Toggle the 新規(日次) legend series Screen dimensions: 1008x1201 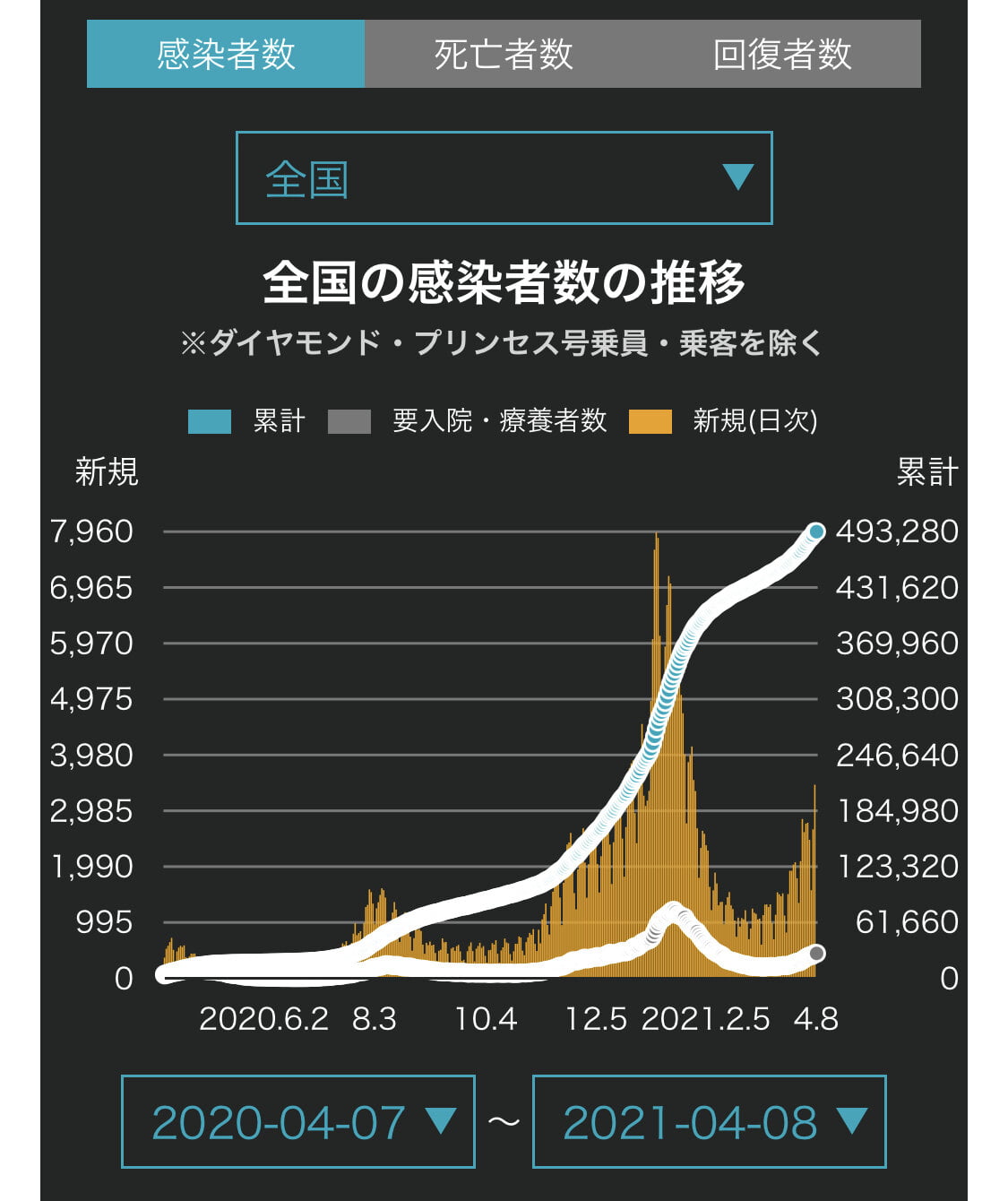point(724,420)
